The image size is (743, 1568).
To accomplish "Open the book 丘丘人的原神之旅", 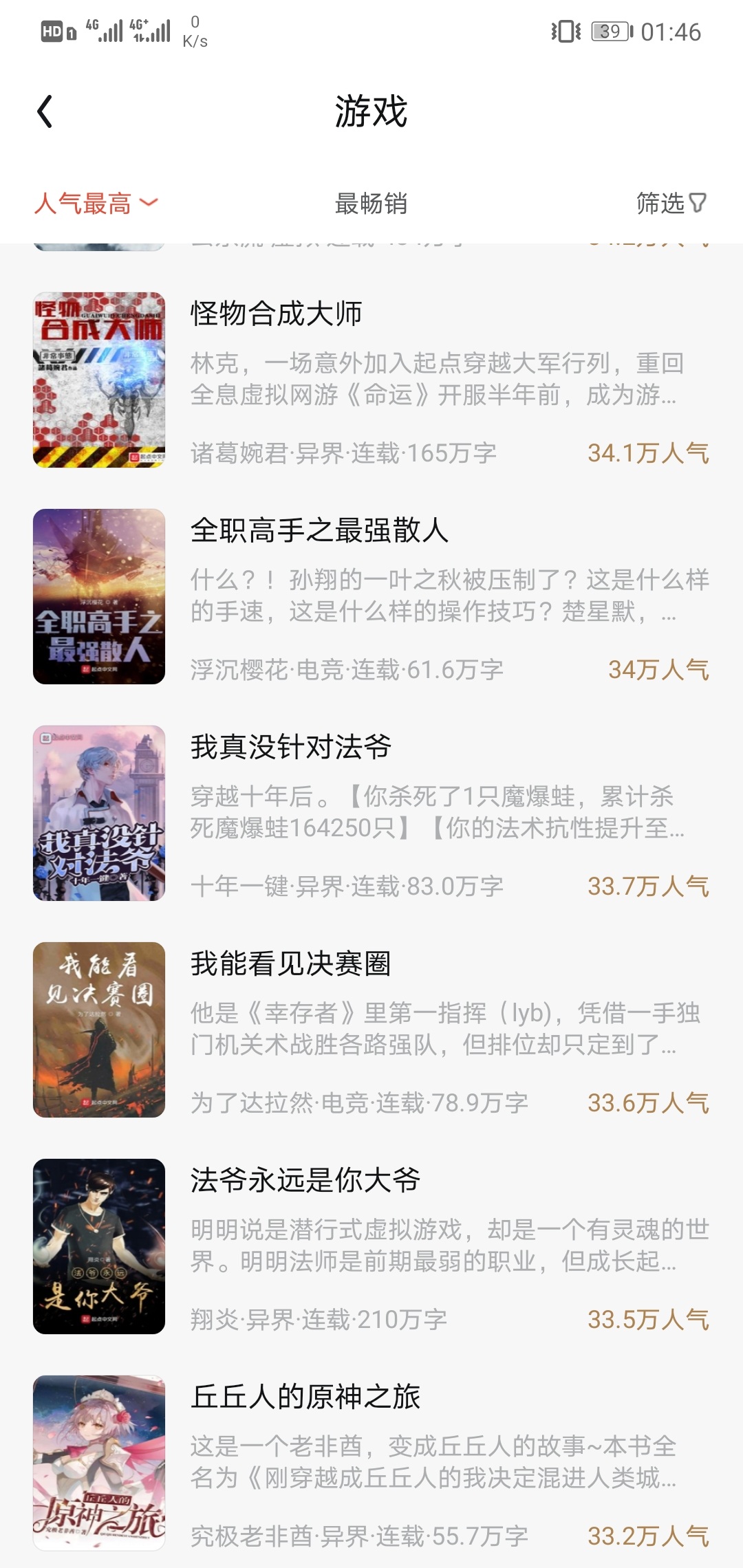I will (x=305, y=1397).
